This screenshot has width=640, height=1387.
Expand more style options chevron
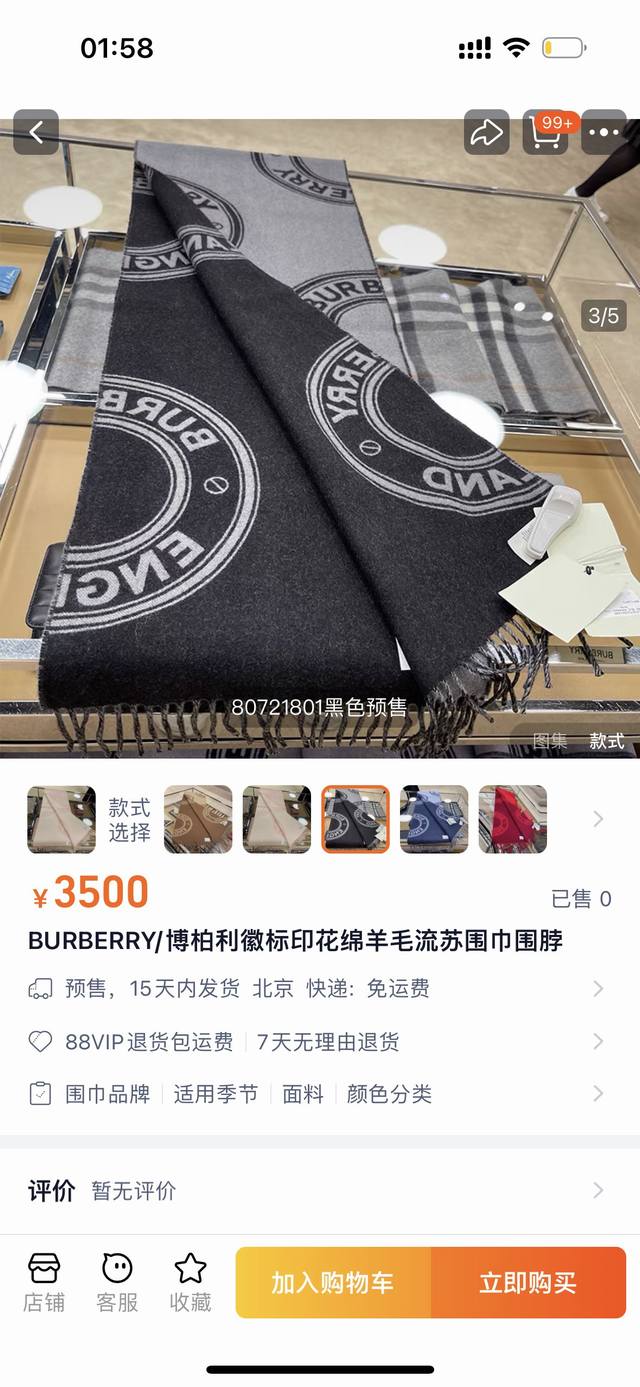[x=598, y=819]
